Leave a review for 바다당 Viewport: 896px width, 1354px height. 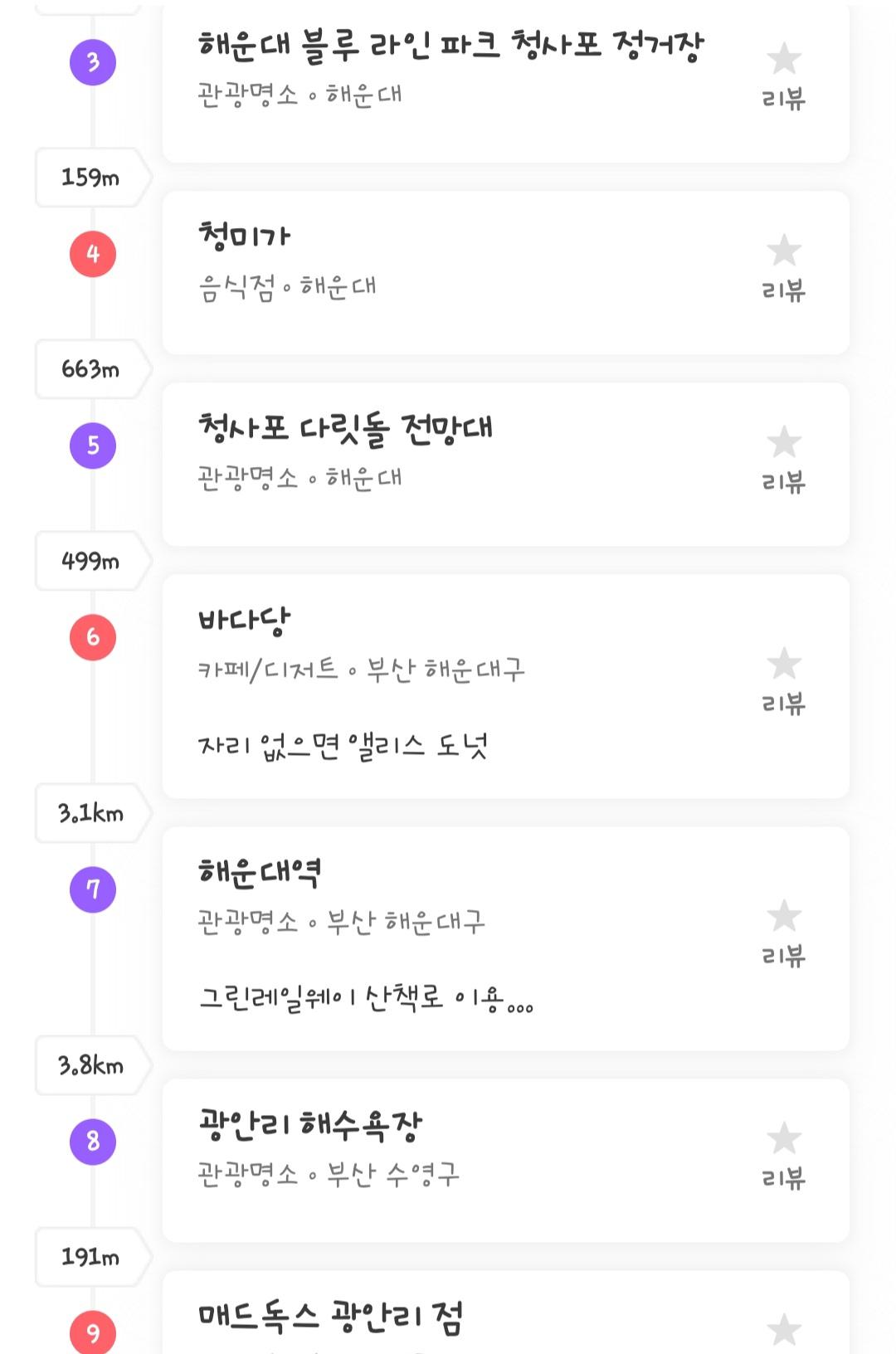(x=783, y=680)
